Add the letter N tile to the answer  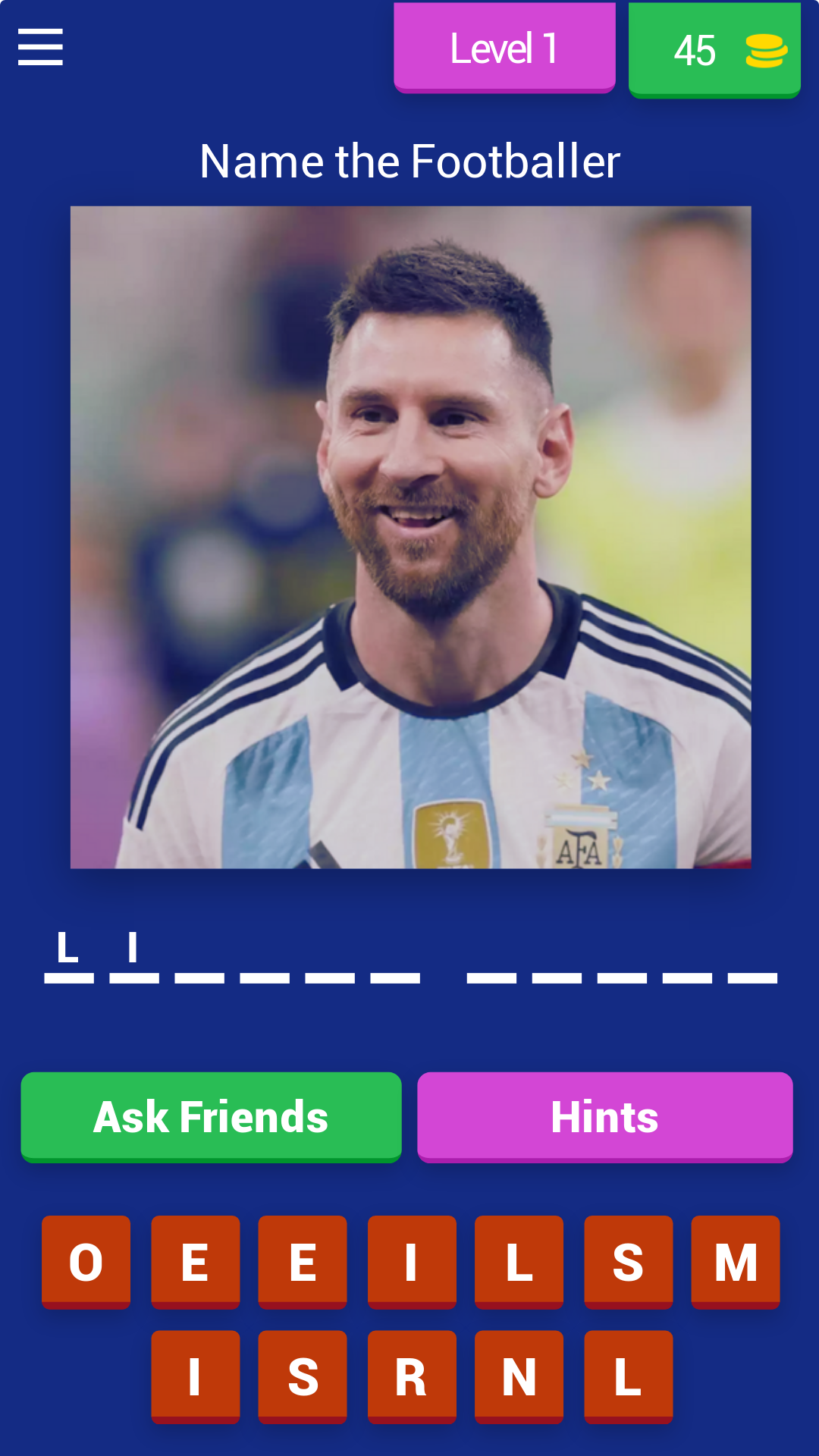[519, 1376]
